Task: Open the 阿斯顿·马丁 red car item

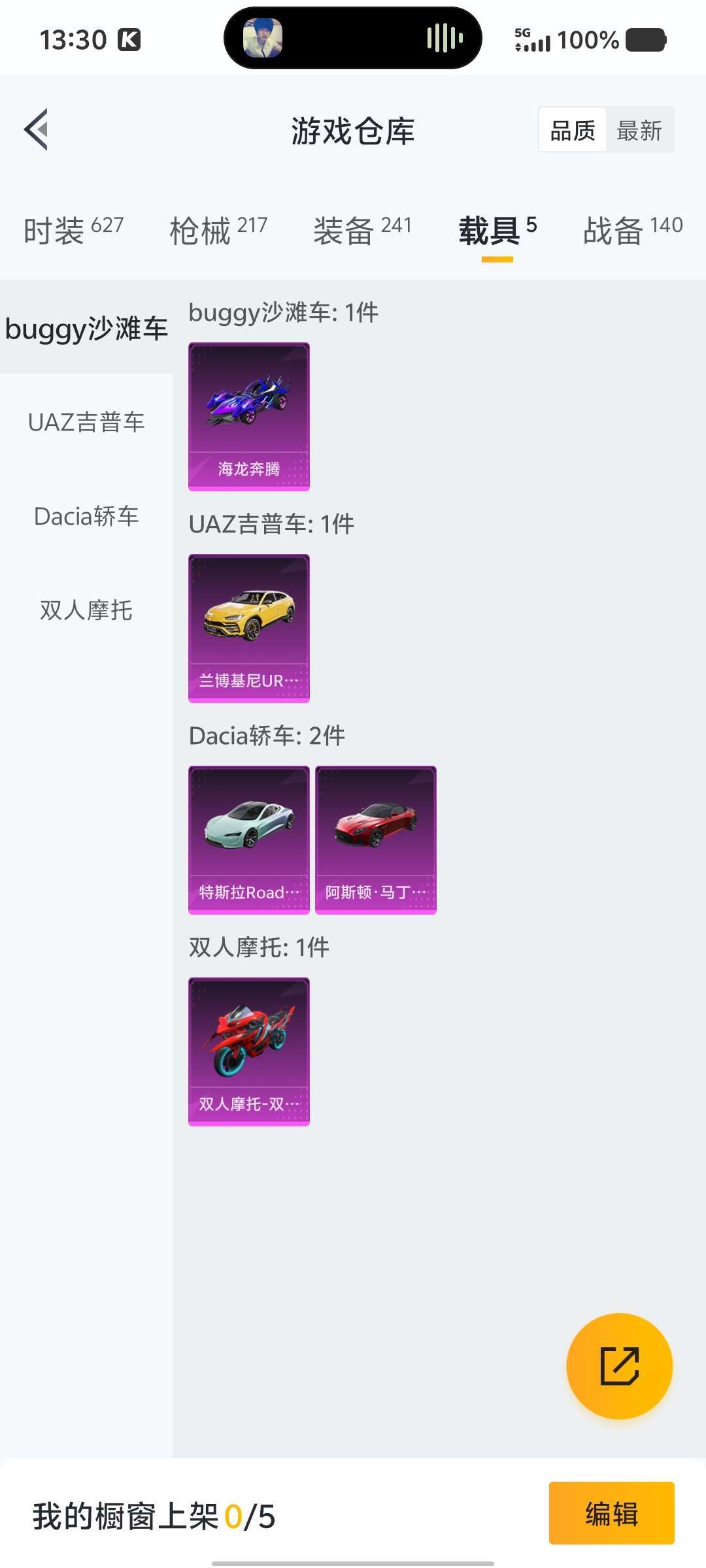Action: 376,840
